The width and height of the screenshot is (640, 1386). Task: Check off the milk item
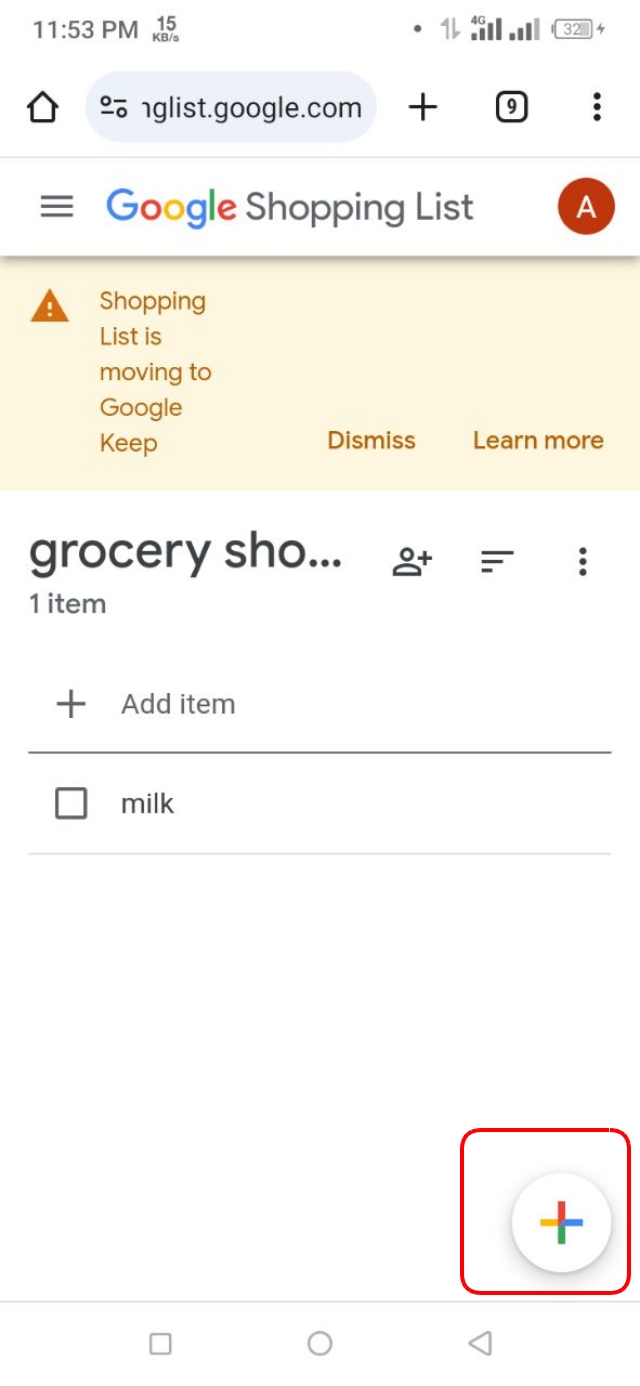(71, 803)
